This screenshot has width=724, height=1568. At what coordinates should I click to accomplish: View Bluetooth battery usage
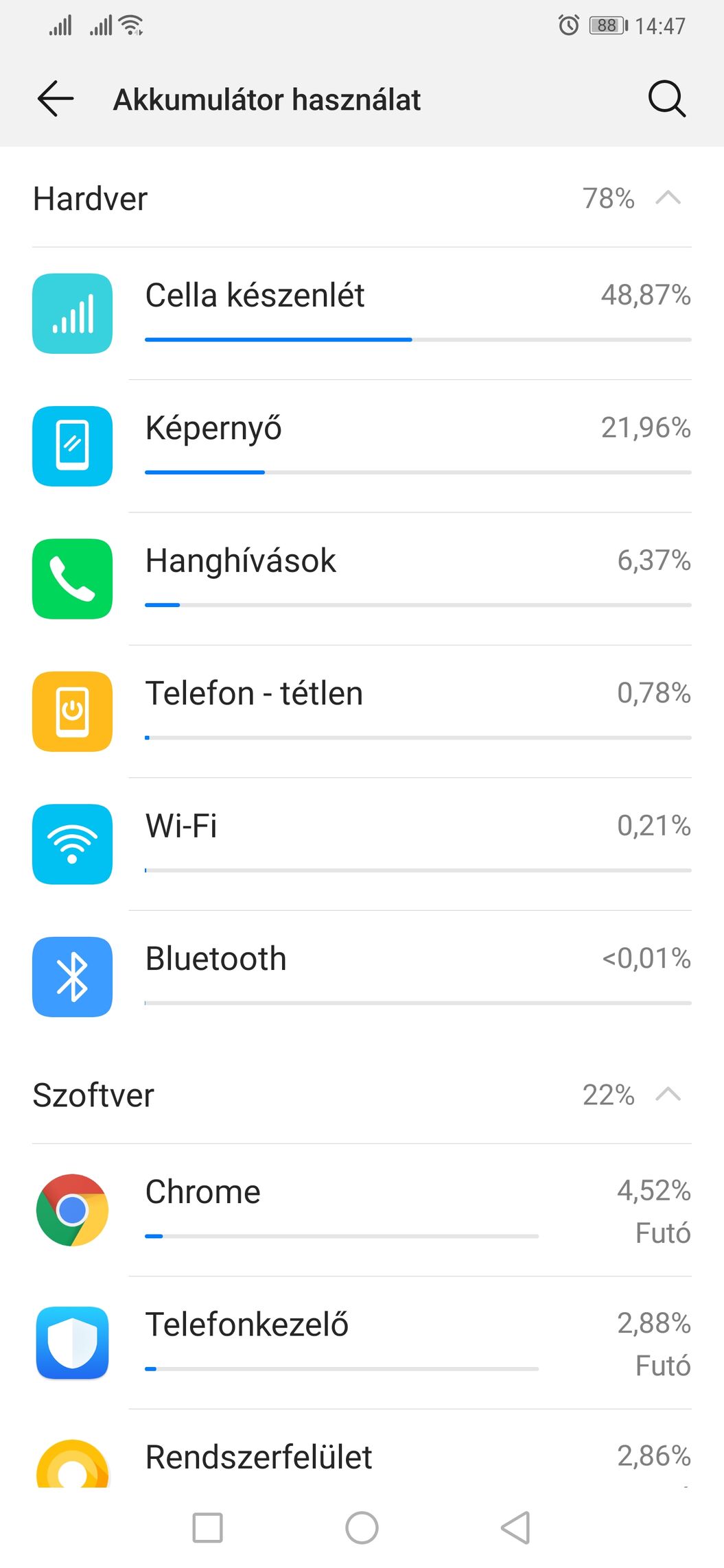point(362,976)
